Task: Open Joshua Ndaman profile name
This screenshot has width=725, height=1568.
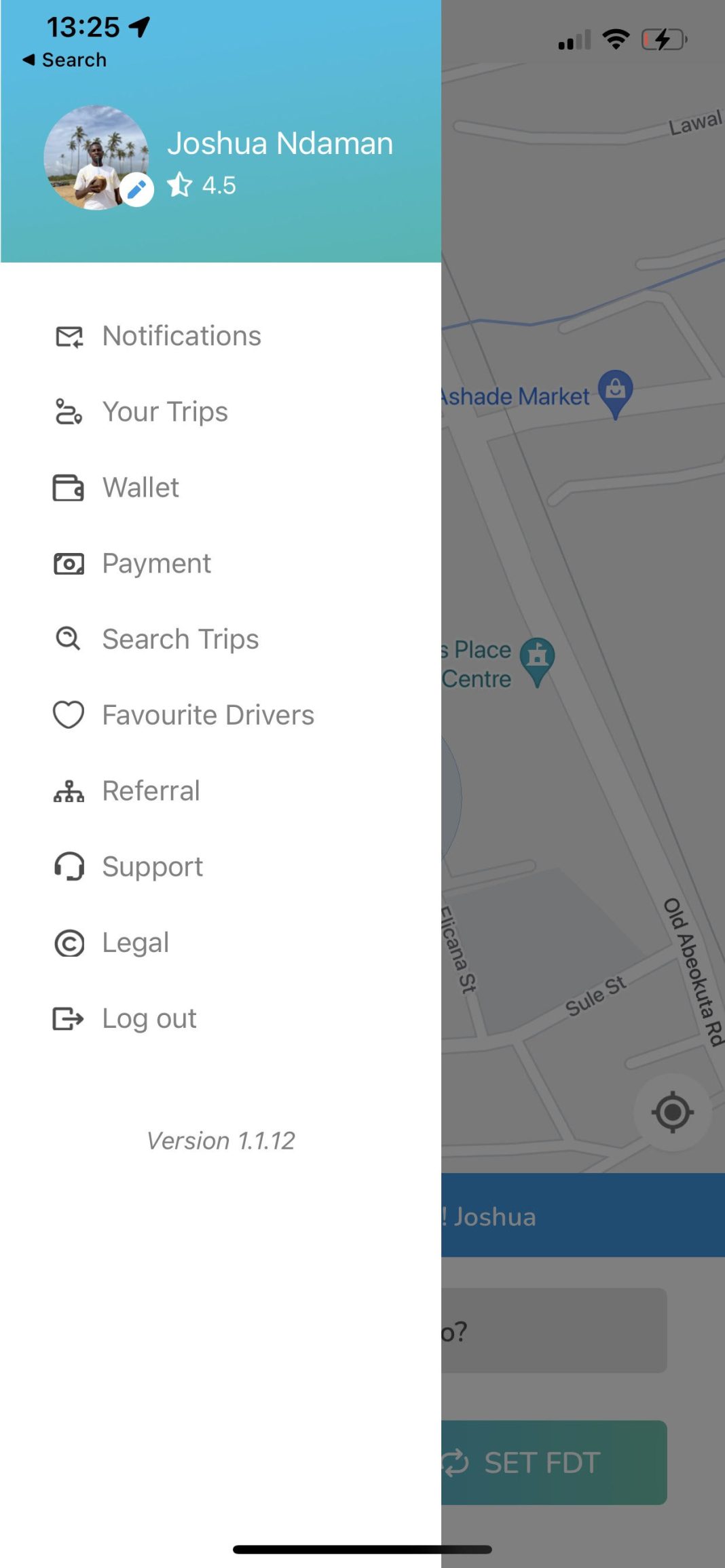Action: pos(282,143)
